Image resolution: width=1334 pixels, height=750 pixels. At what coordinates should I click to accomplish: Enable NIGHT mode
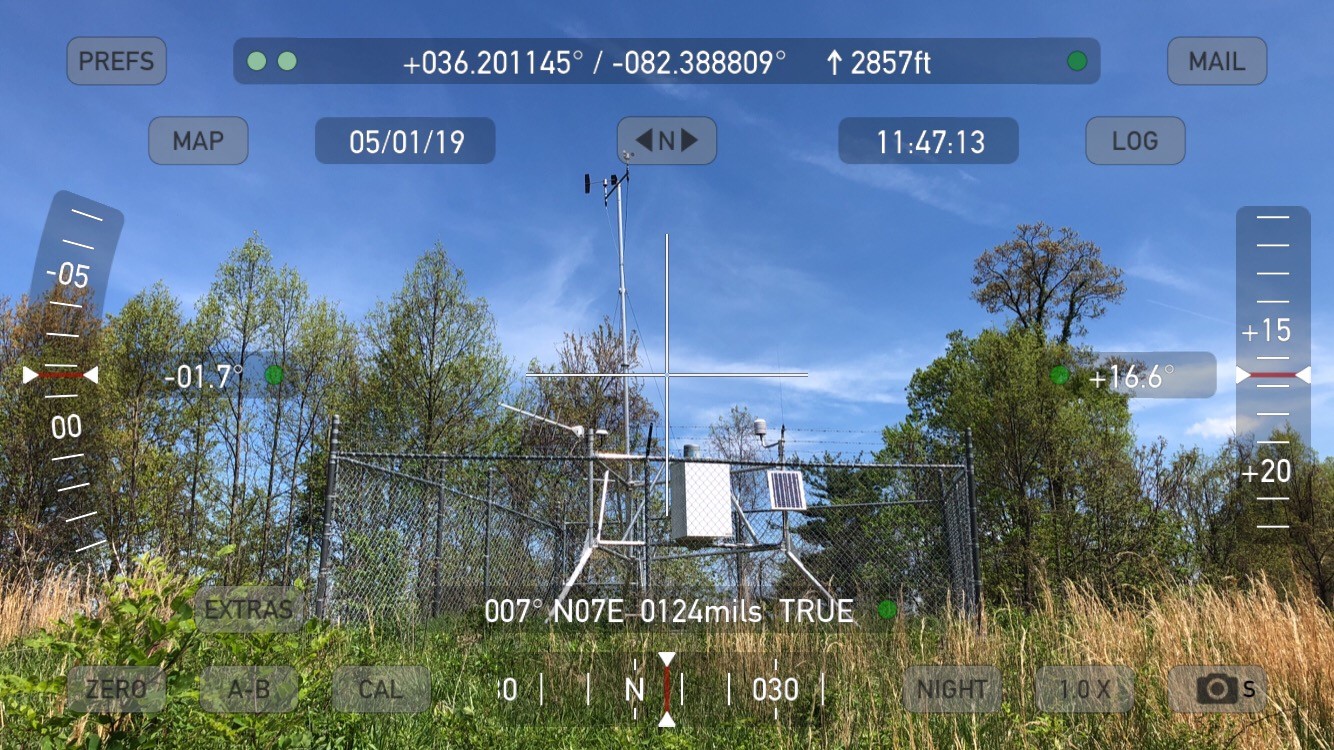tap(952, 689)
